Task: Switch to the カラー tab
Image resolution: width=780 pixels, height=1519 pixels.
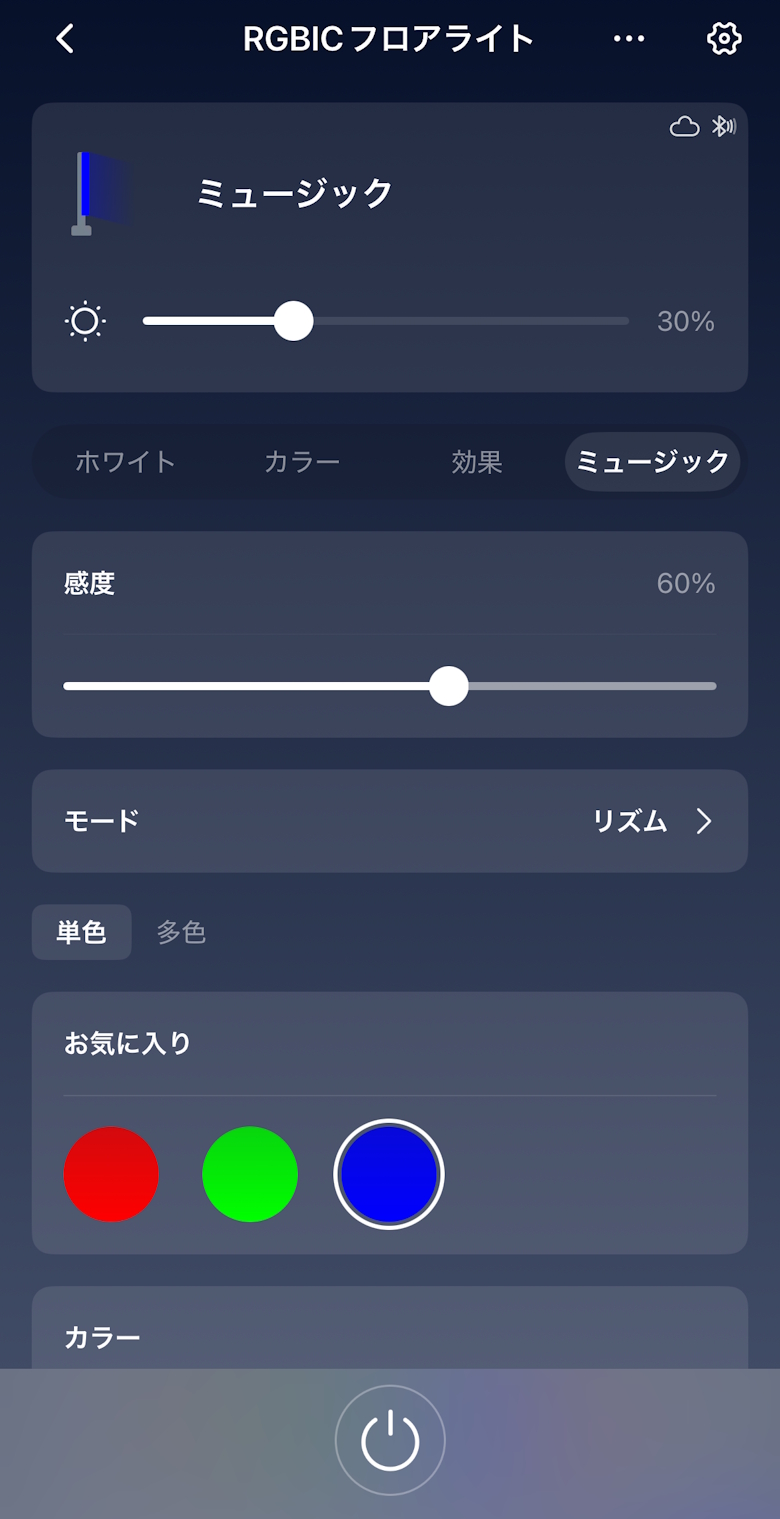Action: [x=302, y=462]
